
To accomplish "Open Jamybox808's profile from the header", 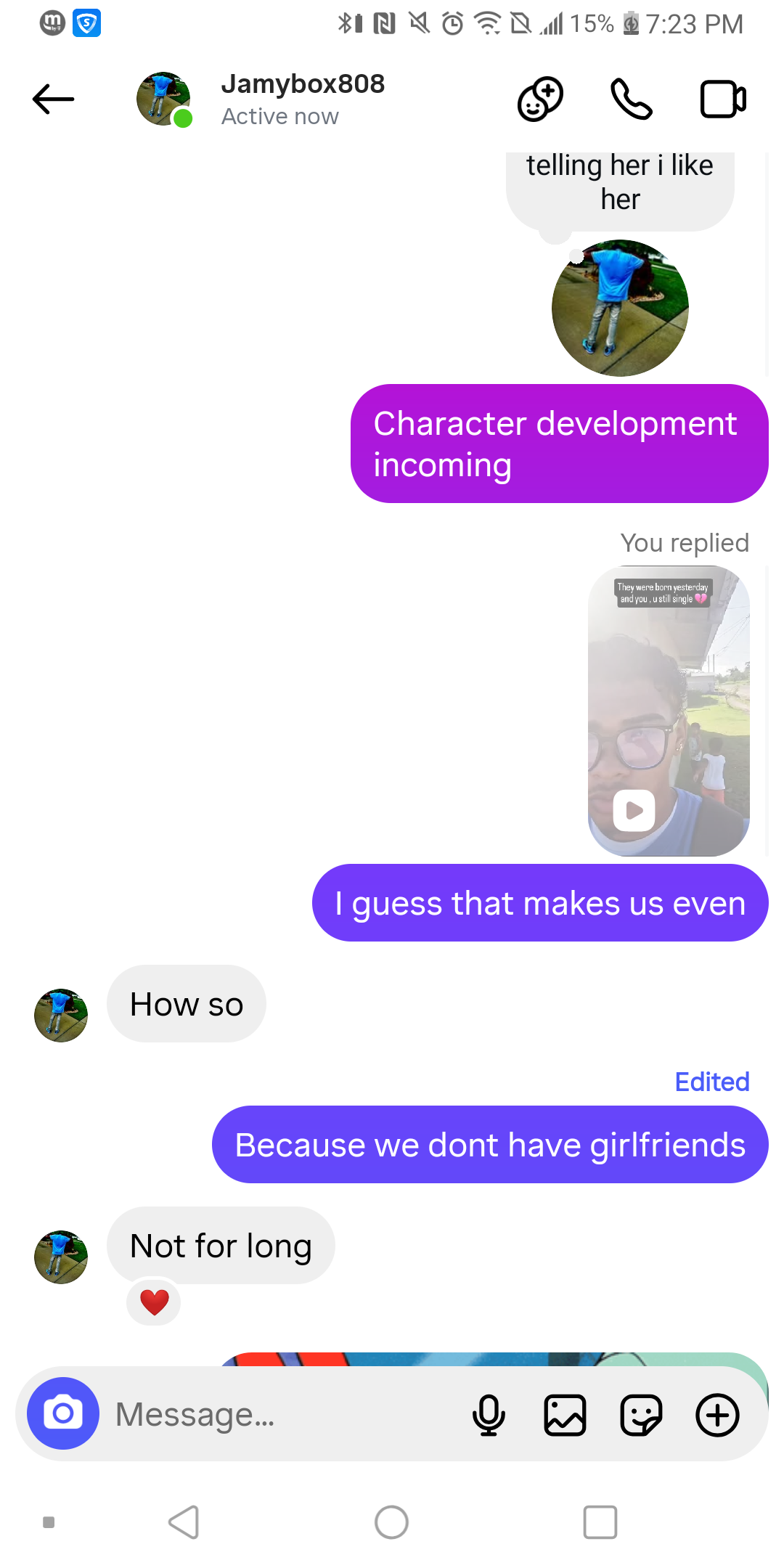I will tap(302, 99).
